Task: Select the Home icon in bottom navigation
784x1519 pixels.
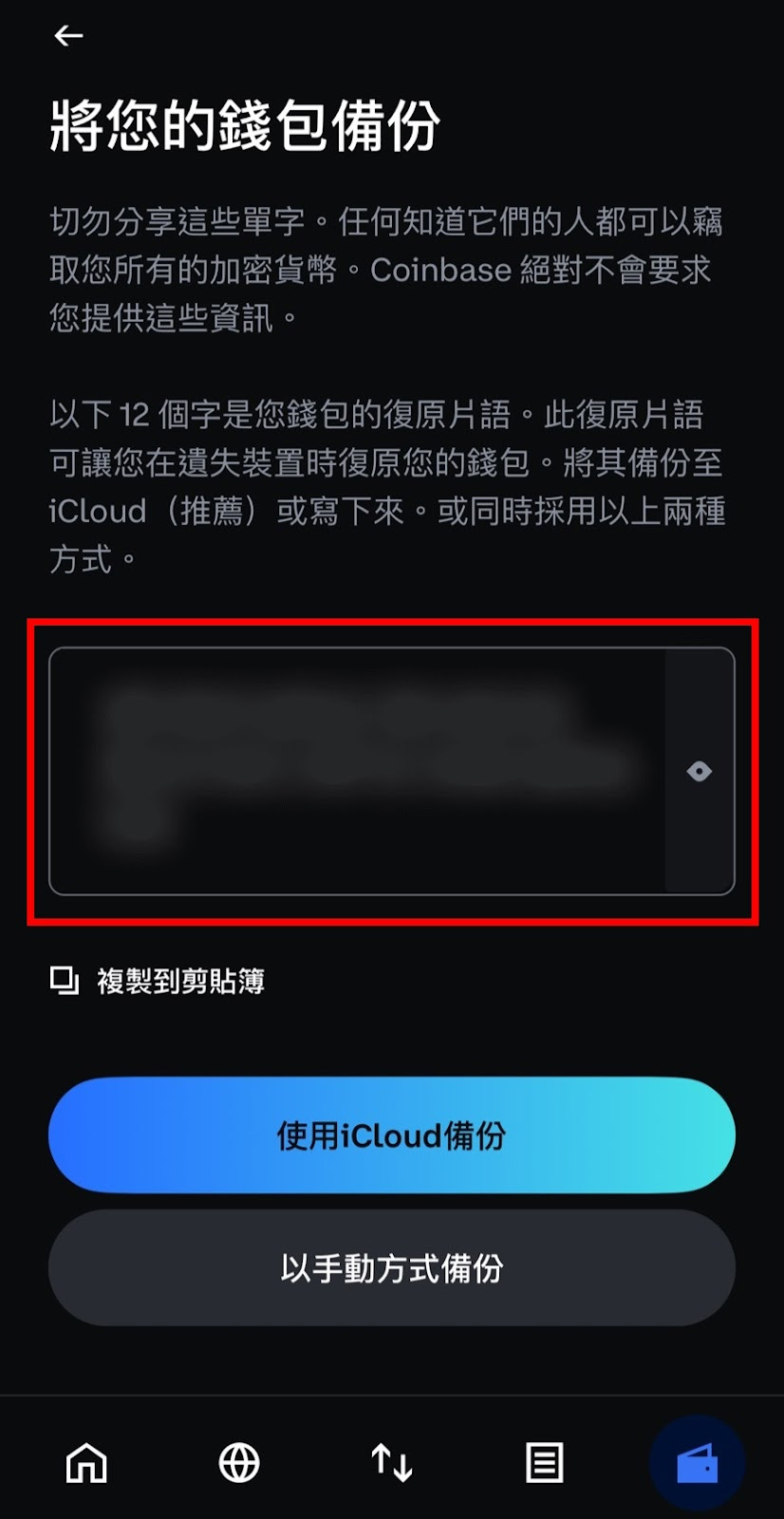Action: (x=87, y=1462)
